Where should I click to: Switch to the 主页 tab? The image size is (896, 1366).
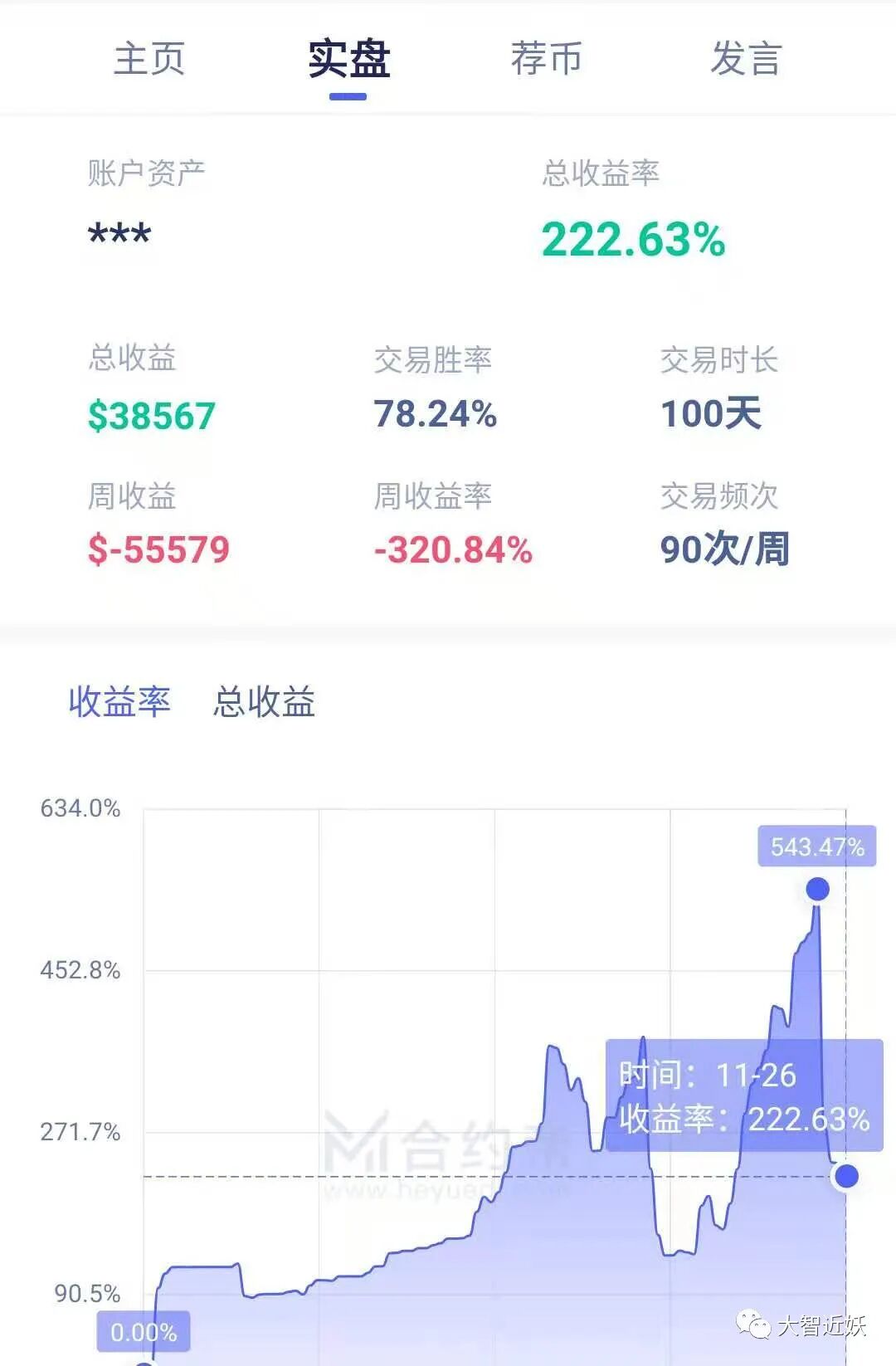[x=149, y=60]
